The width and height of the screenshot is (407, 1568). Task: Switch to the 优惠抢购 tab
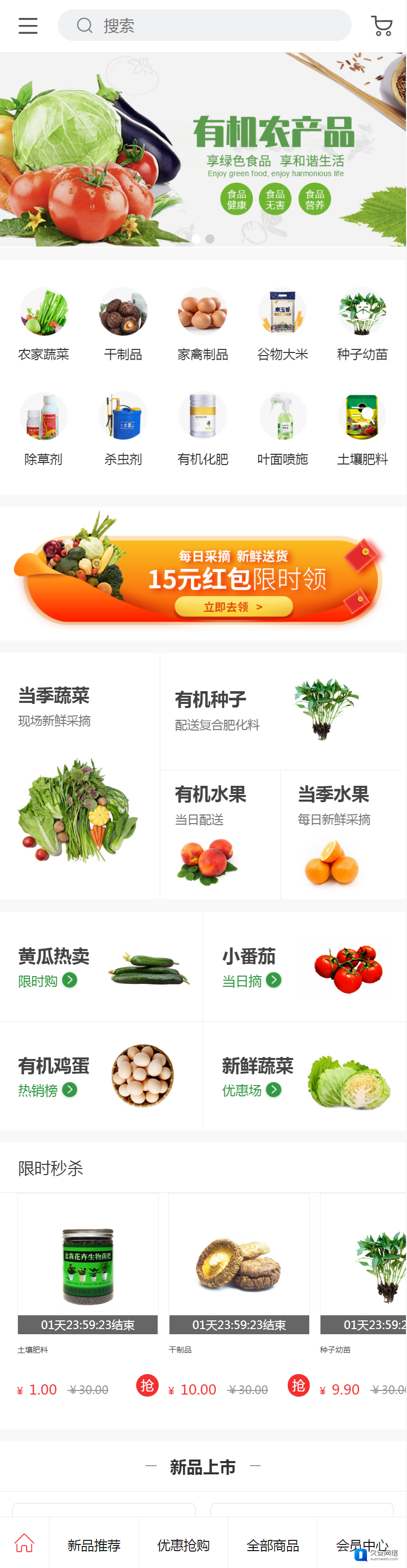(x=183, y=1545)
